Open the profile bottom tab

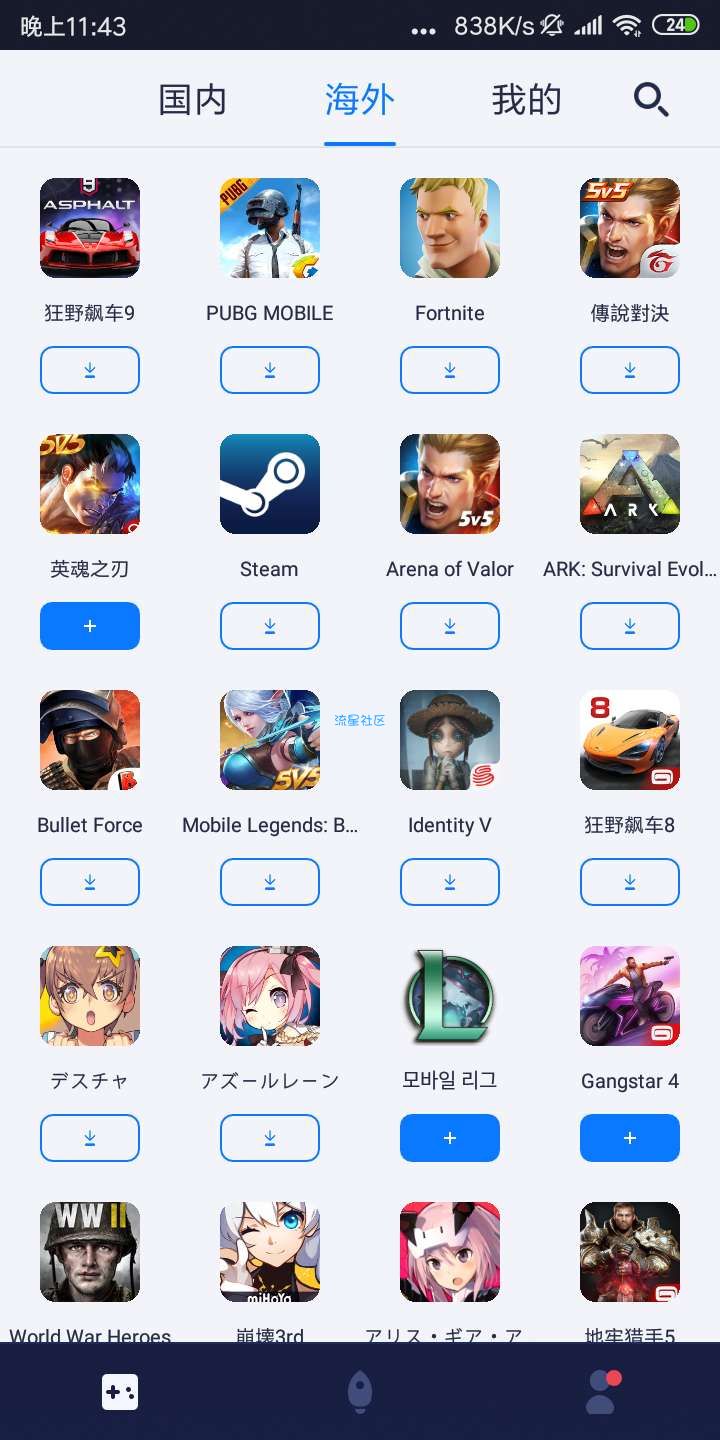tap(602, 1392)
